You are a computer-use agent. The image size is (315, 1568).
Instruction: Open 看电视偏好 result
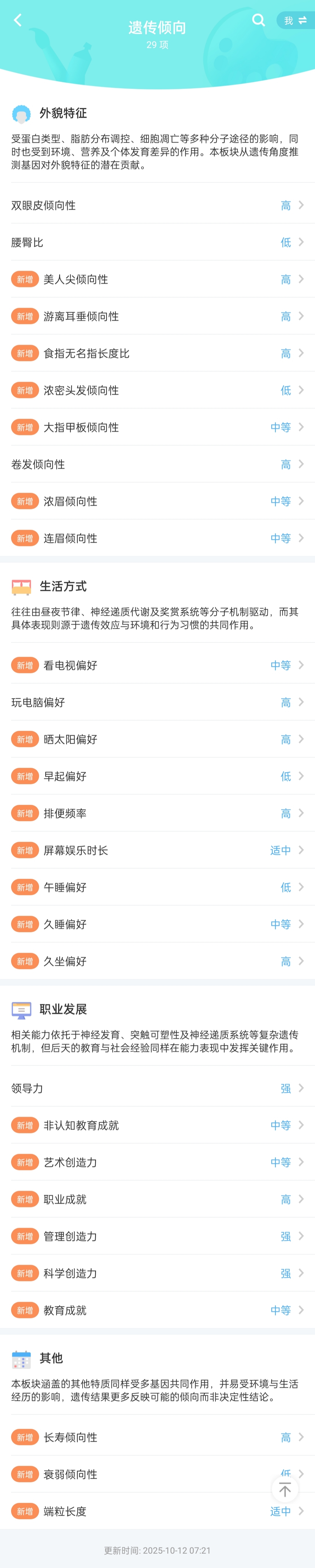tap(157, 665)
